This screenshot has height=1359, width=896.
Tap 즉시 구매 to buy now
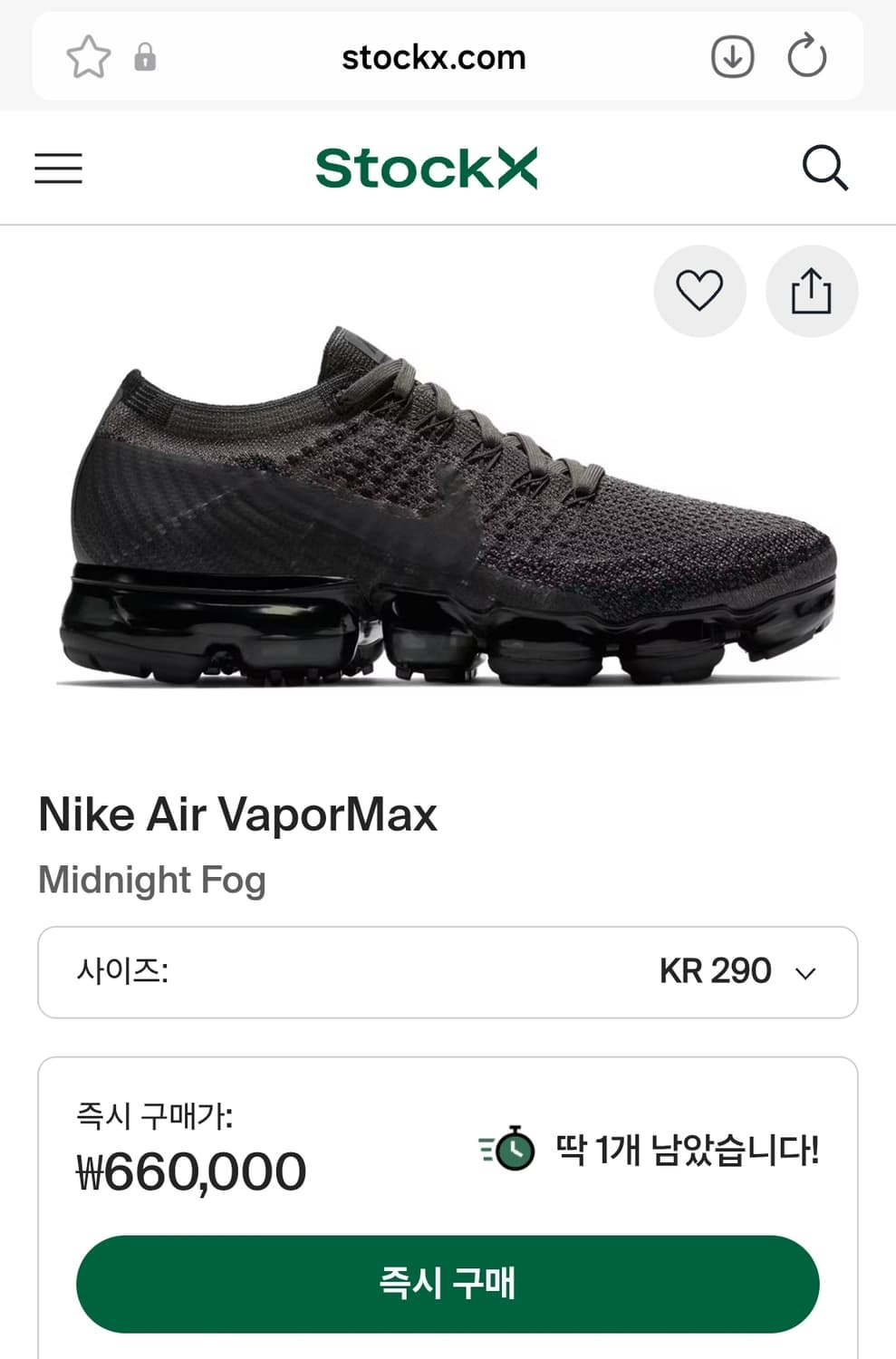click(448, 1283)
